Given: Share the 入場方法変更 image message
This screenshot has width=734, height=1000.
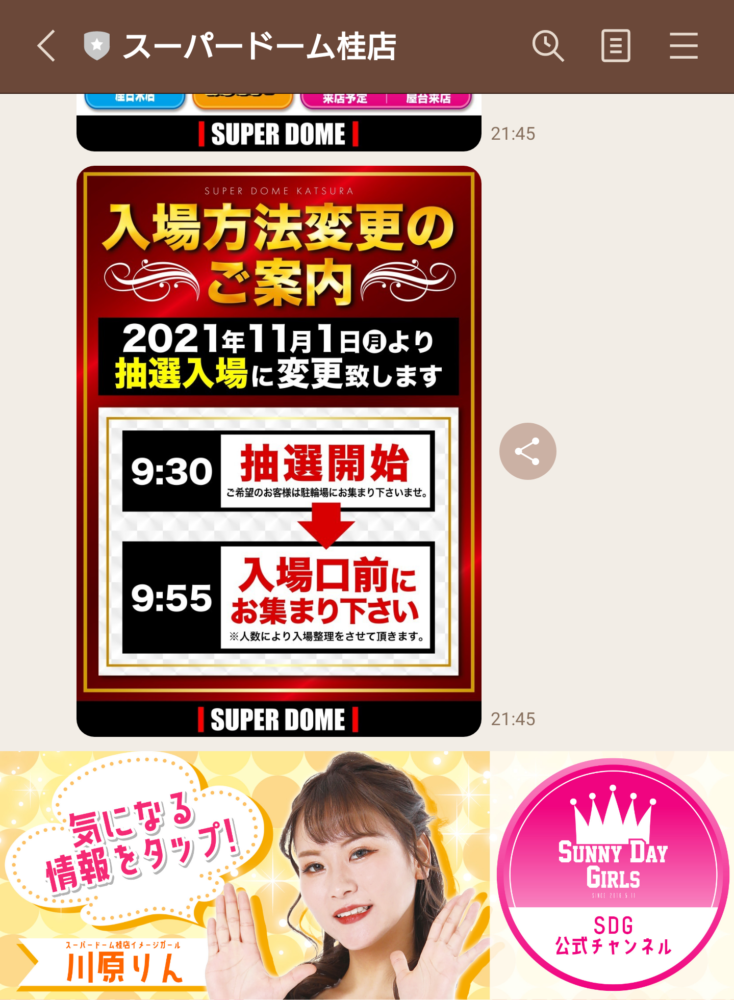Looking at the screenshot, I should click(527, 452).
